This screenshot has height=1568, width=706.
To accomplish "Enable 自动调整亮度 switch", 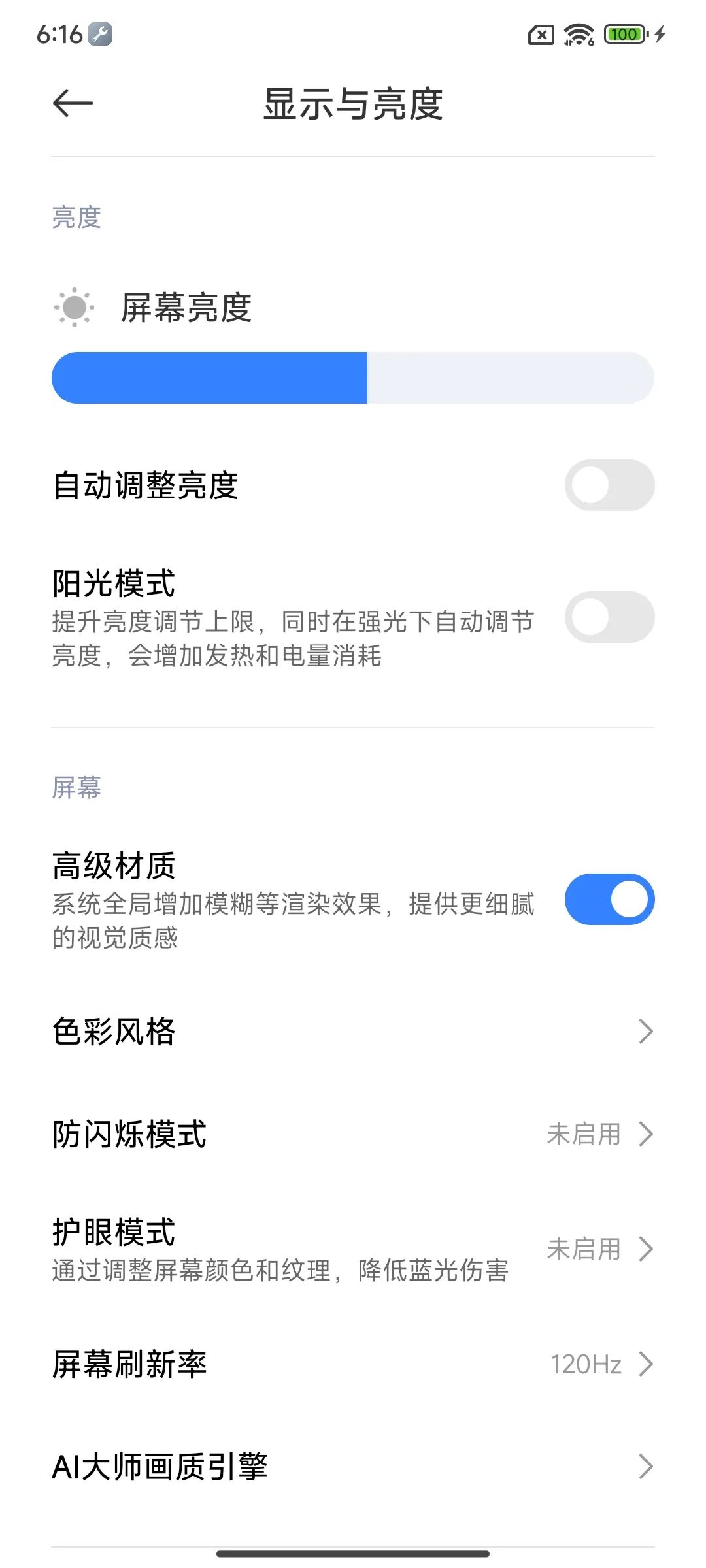I will 609,485.
